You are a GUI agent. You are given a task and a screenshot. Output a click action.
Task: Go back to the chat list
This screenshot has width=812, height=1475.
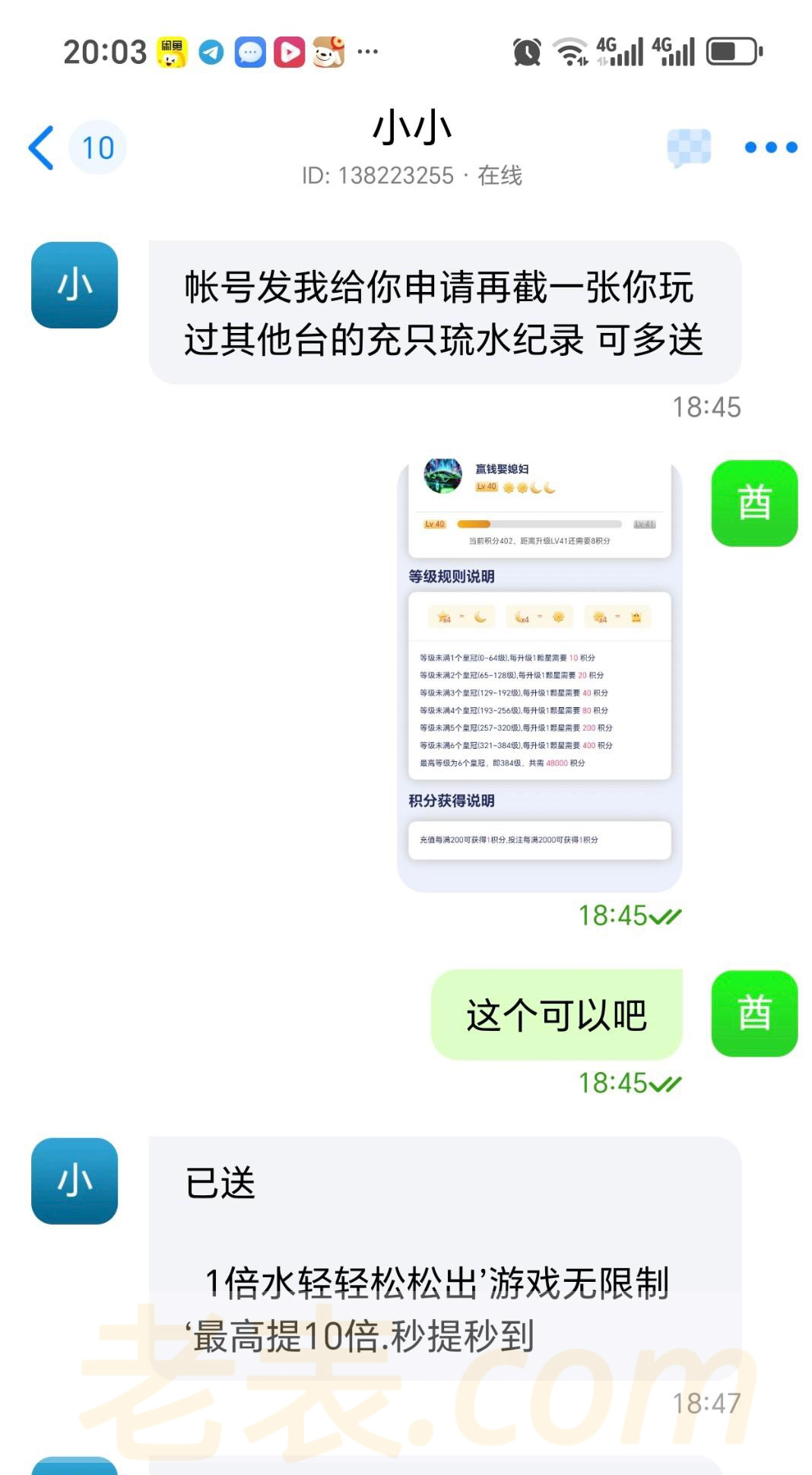[x=43, y=147]
